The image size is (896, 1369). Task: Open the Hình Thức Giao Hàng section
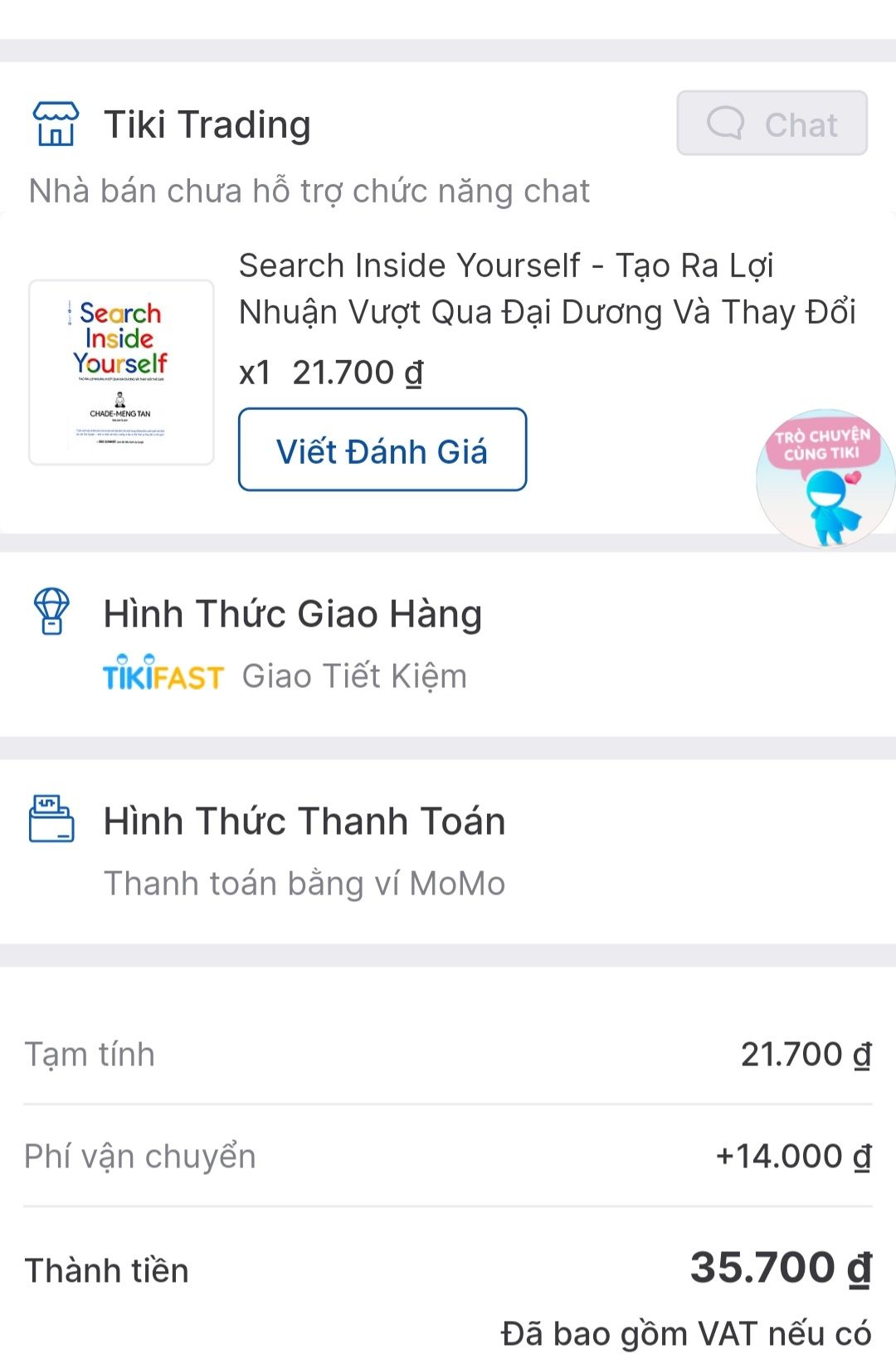pos(294,612)
